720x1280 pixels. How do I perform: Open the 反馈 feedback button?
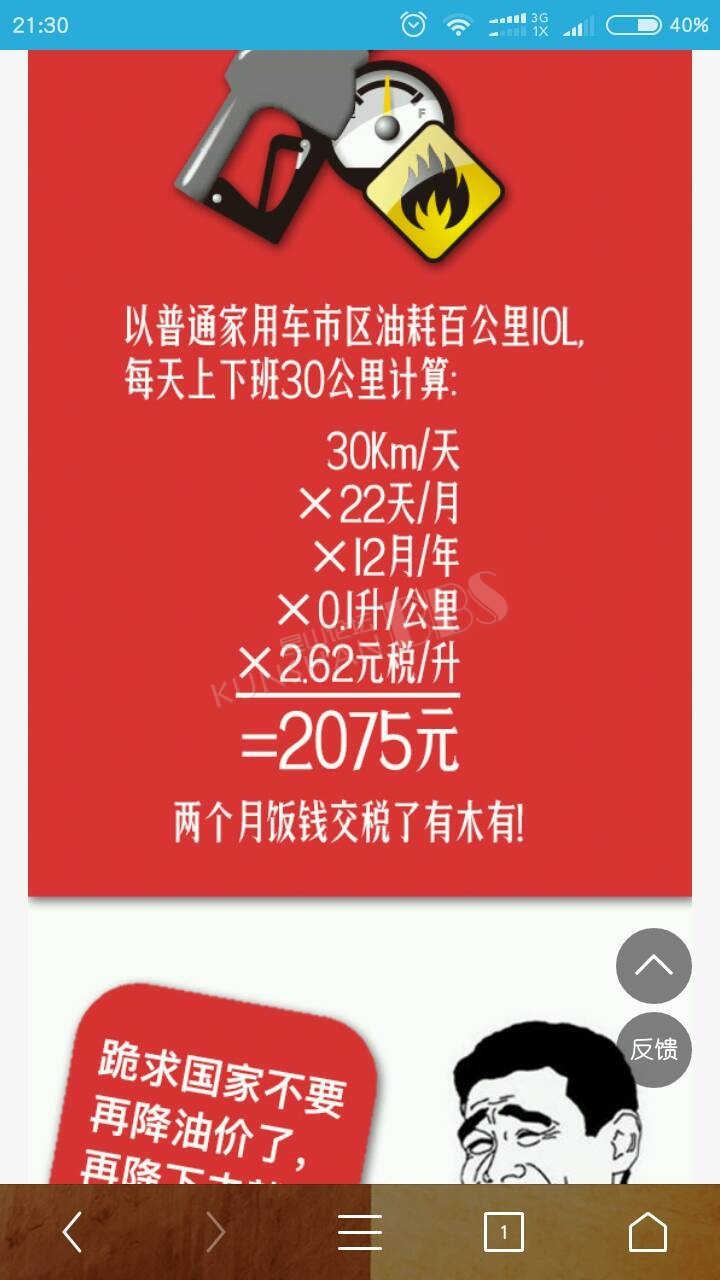click(x=654, y=1049)
